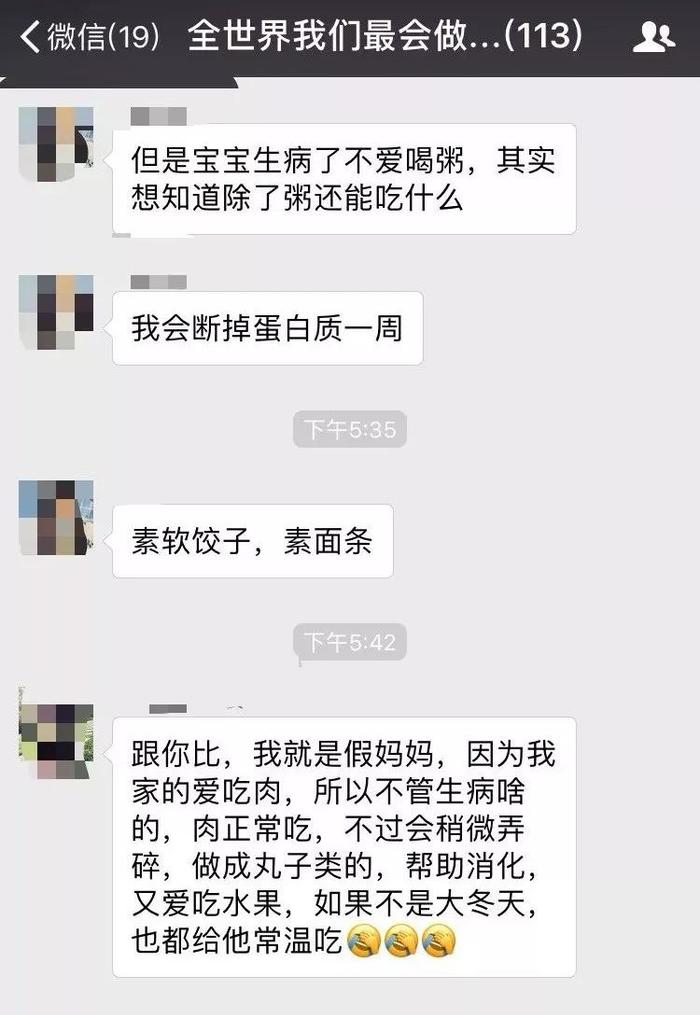Tap avatar next to 但是宝宝生病了不爱喝粥 message
Screen dimensions: 700x1015
(x=56, y=145)
